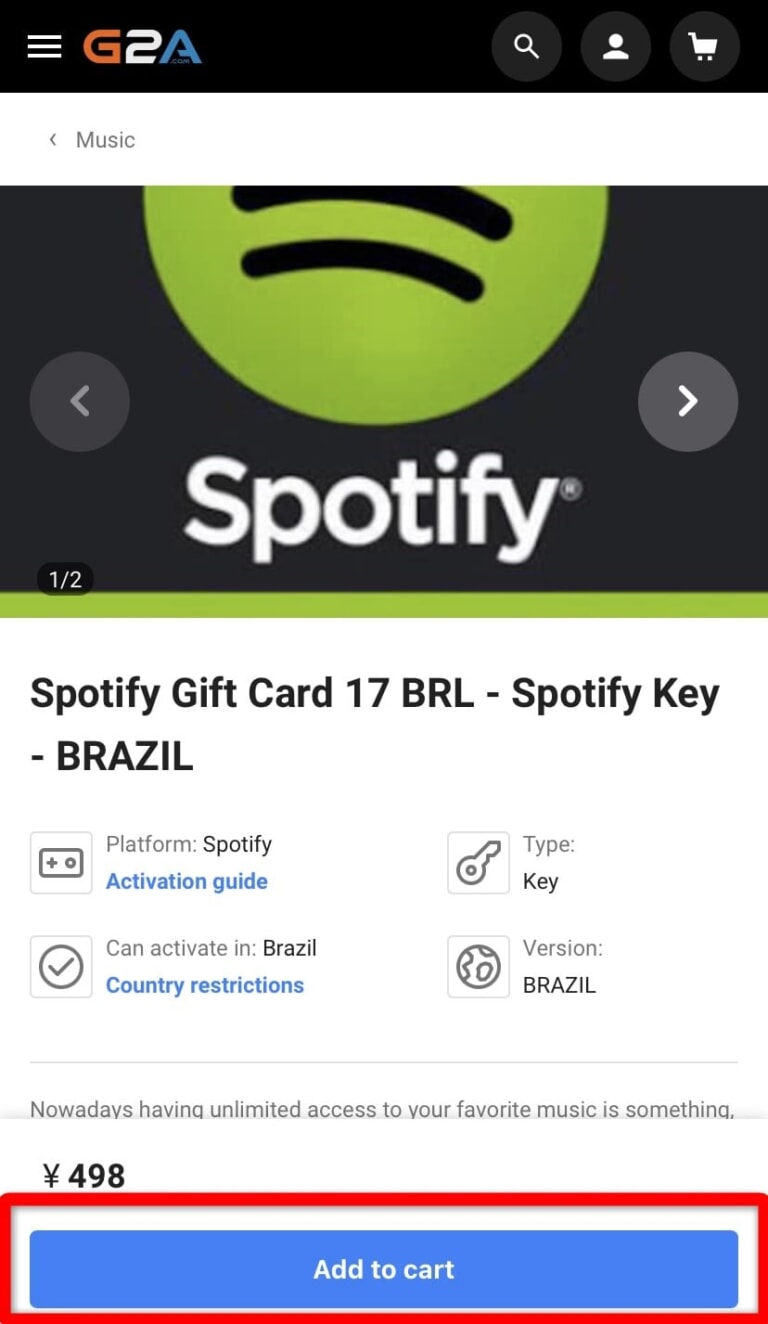This screenshot has width=768, height=1324.
Task: Open the user account icon
Action: point(616,46)
